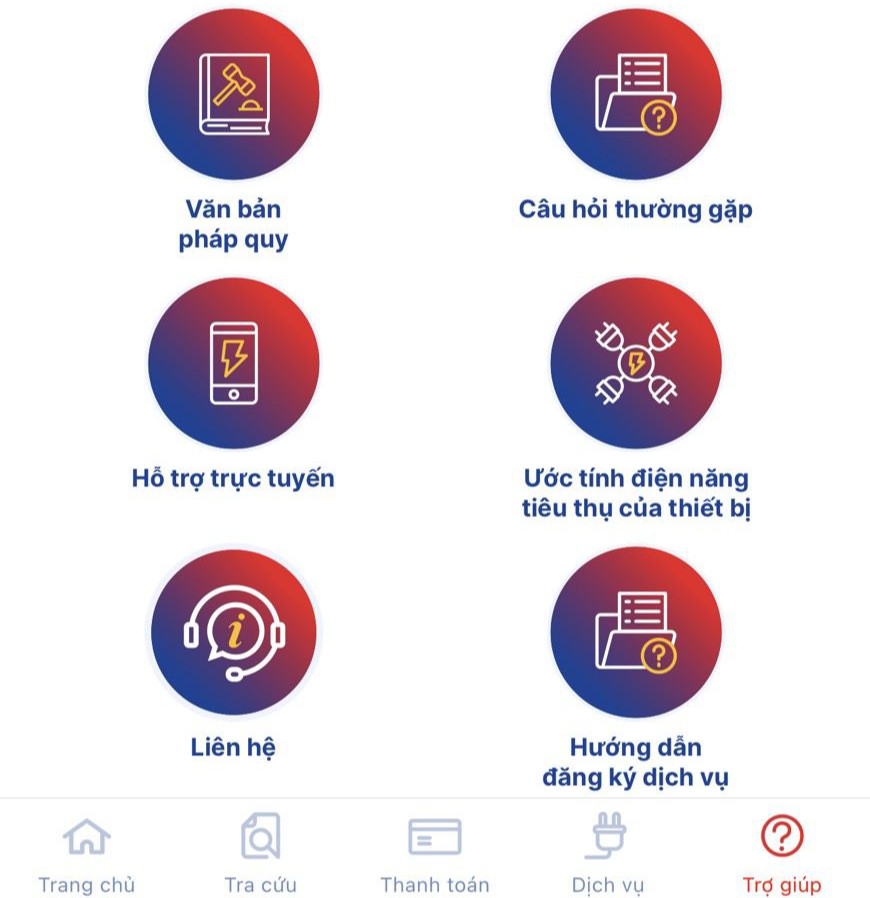Select the Trang chủ home icon

pos(86,836)
